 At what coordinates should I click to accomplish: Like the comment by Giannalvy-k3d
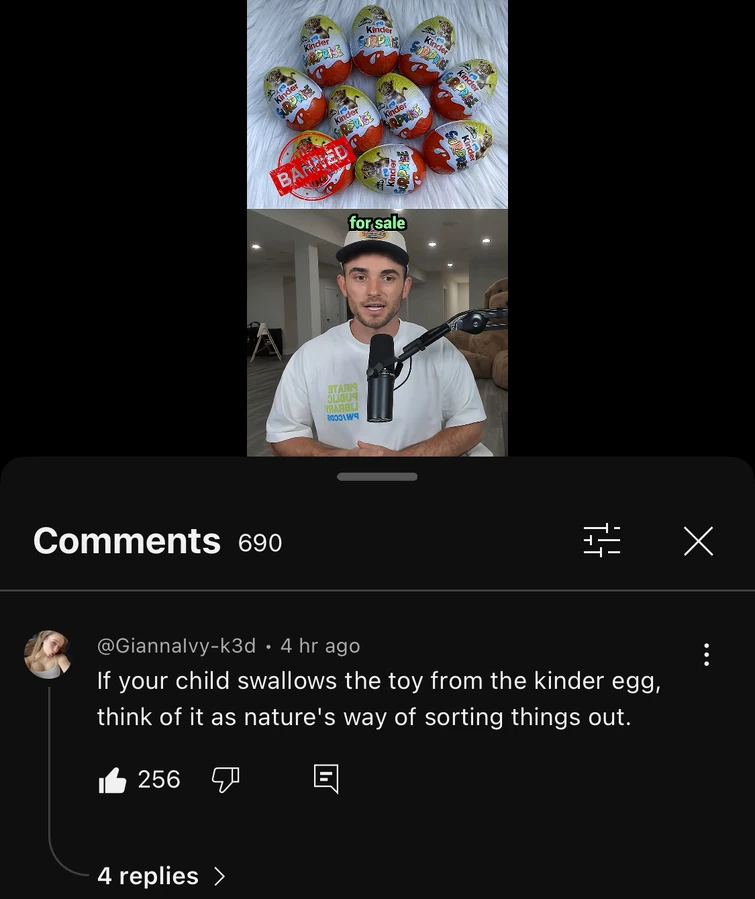pyautogui.click(x=113, y=780)
